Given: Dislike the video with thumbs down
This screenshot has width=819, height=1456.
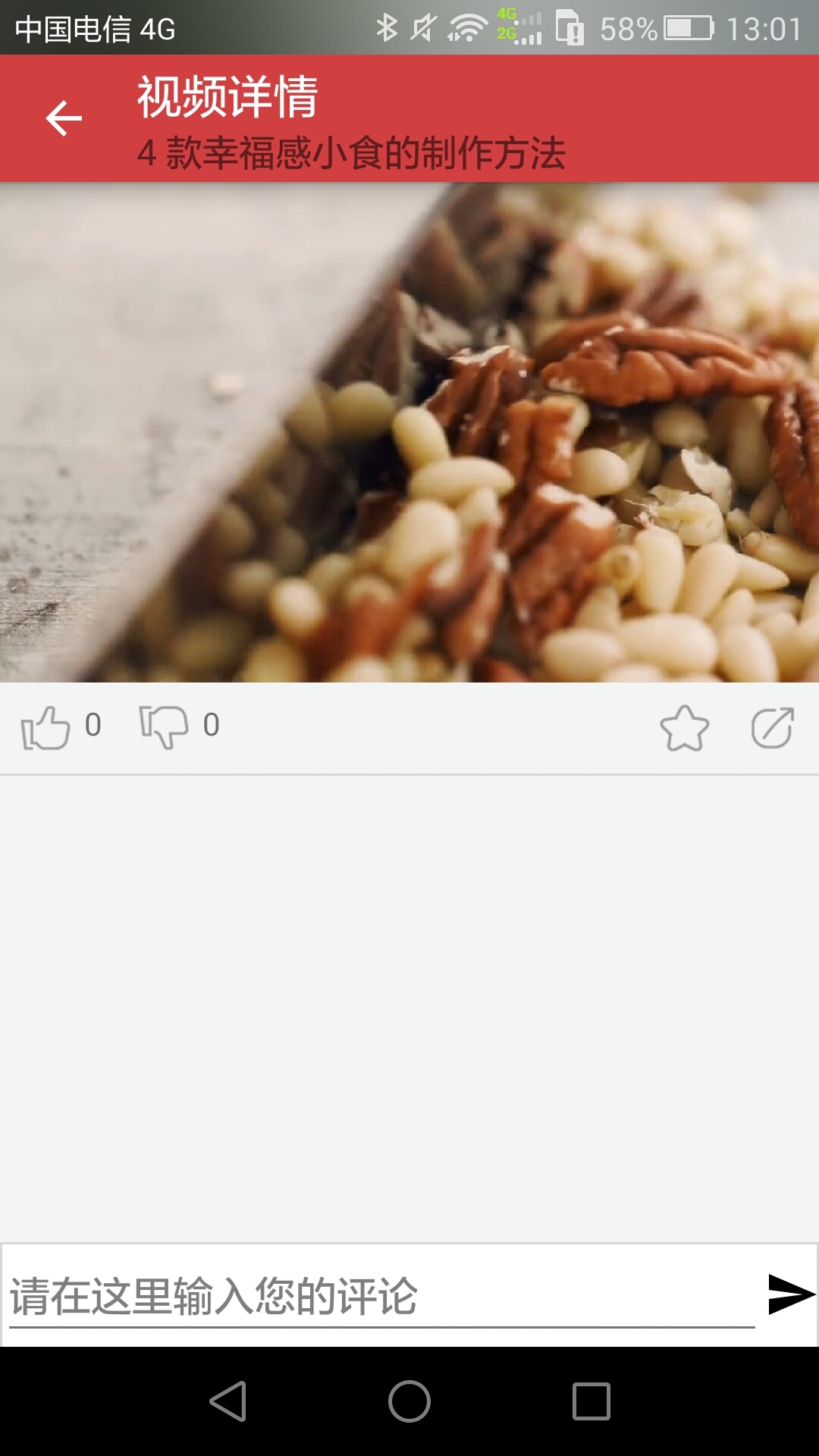Looking at the screenshot, I should point(164,727).
